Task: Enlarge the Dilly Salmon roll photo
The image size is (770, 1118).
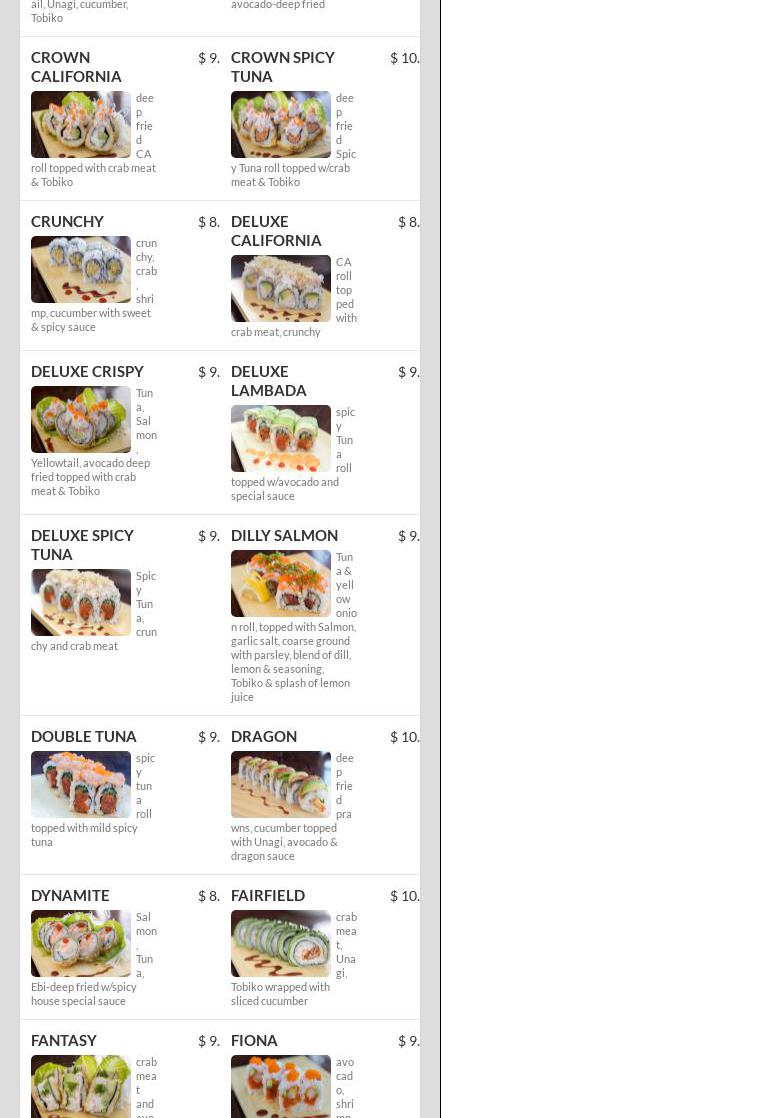Action: pyautogui.click(x=281, y=583)
